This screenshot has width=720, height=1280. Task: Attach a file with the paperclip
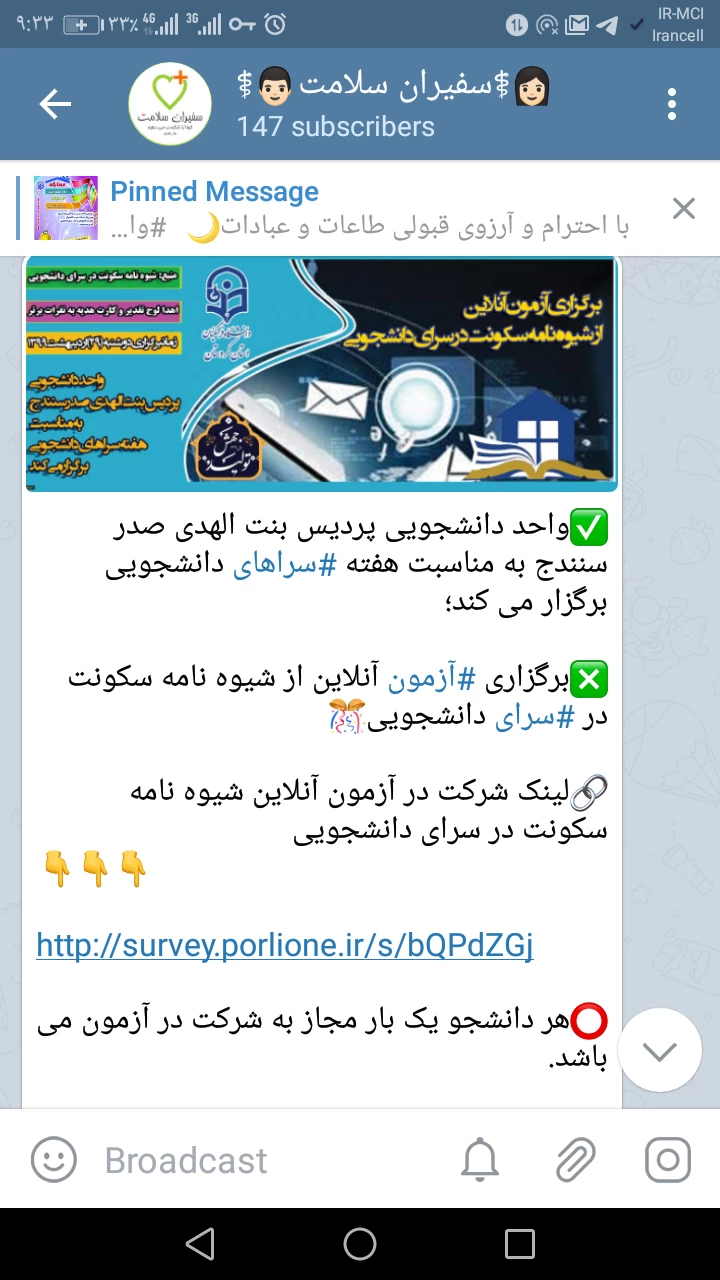coord(574,1160)
